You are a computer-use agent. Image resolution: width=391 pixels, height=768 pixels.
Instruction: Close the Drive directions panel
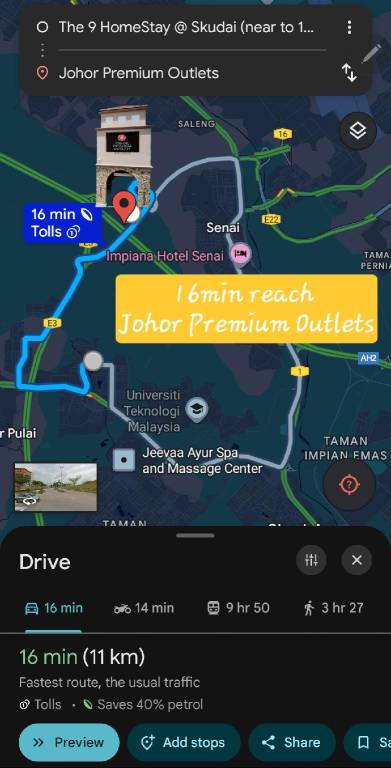(357, 560)
